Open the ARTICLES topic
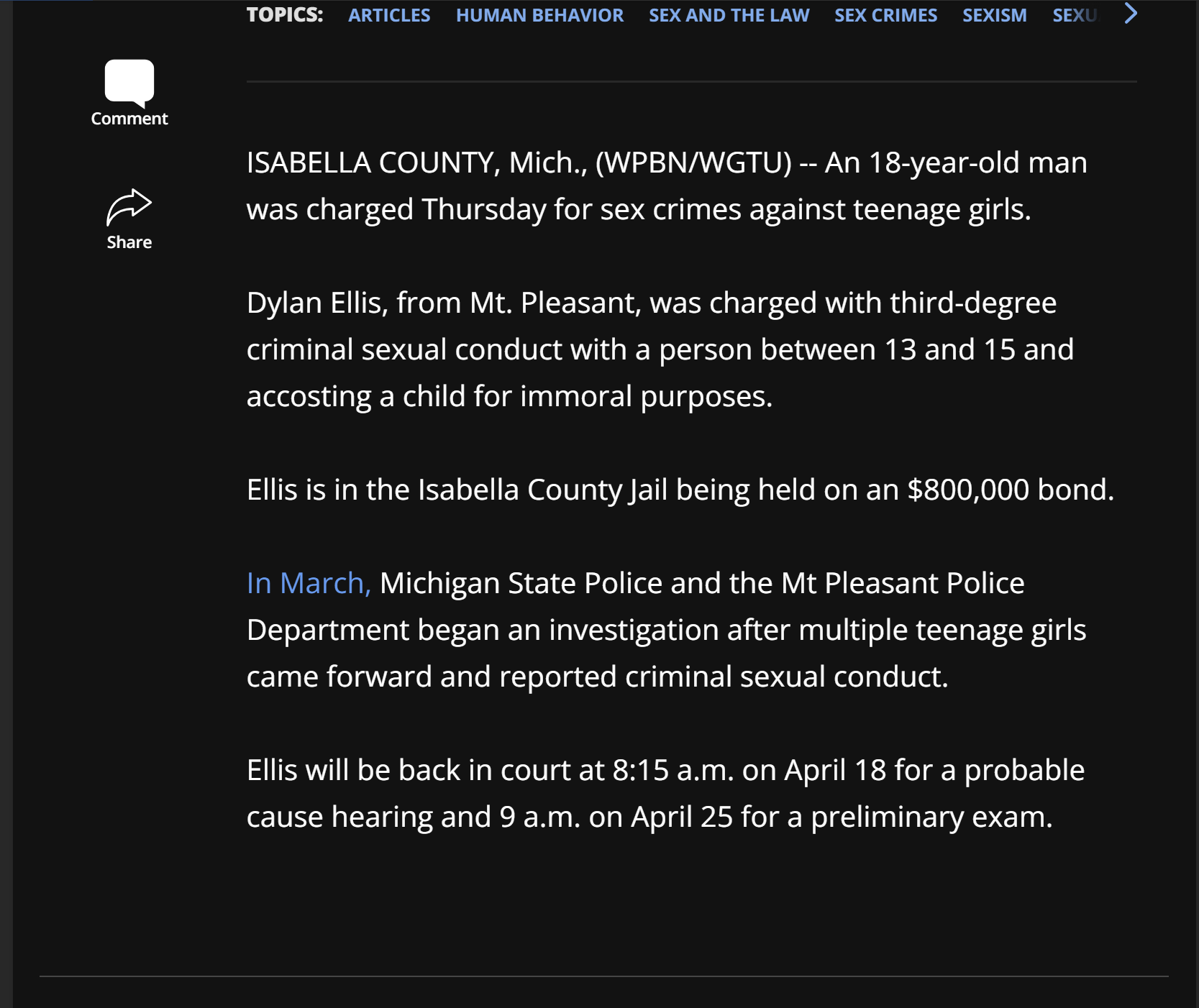 389,15
